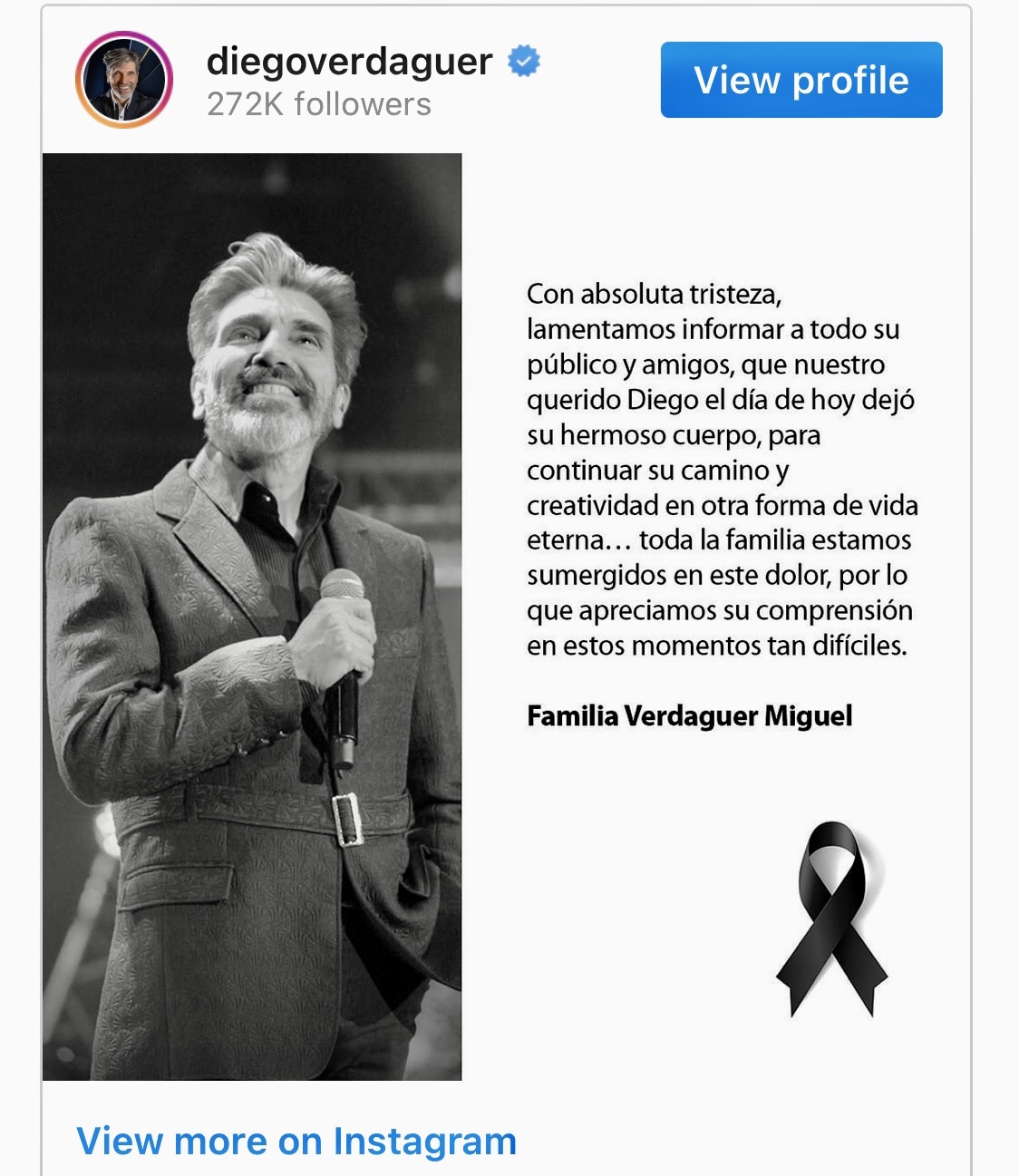1019x1176 pixels.
Task: Open the diegoverdaguer username link
Action: pos(349,62)
